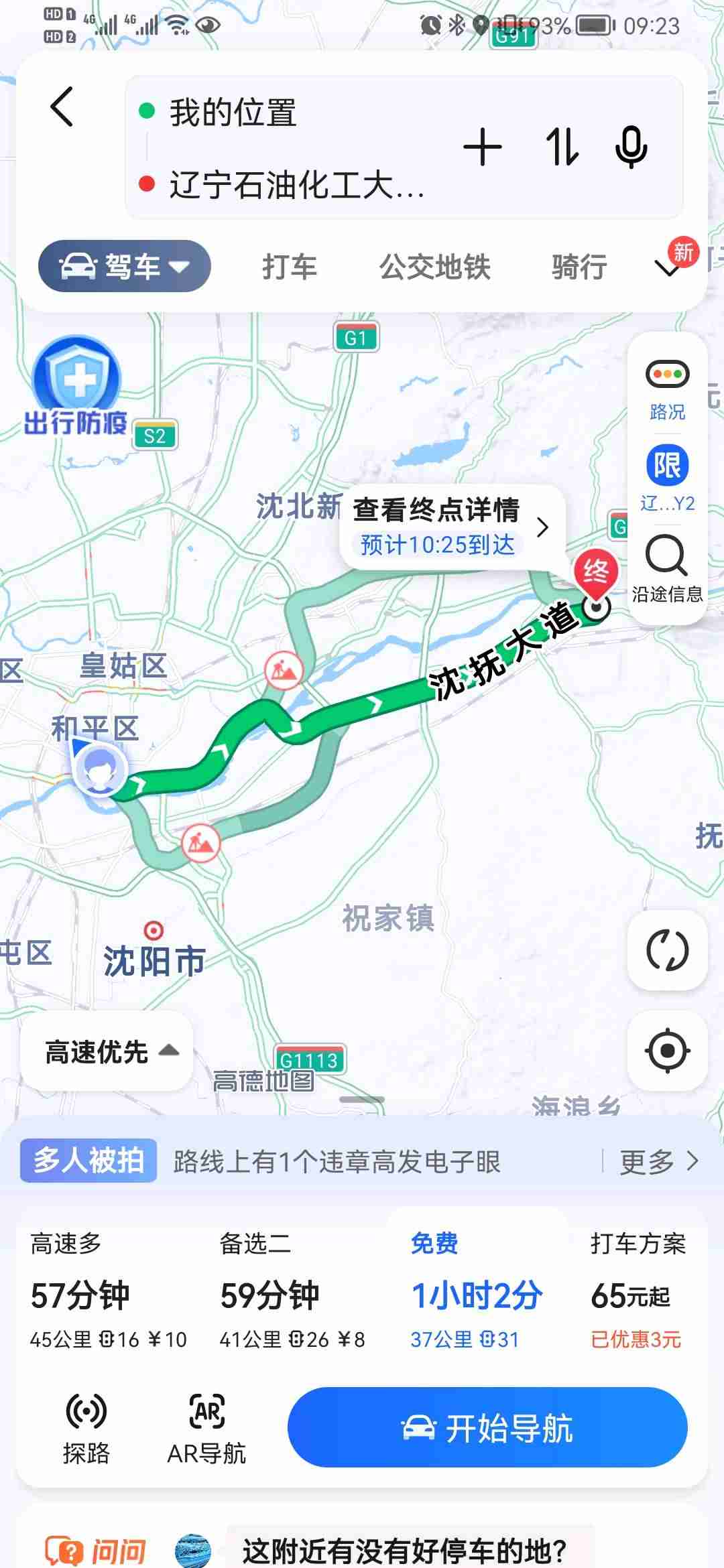Start navigation with 开始导航
724x1568 pixels.
(x=487, y=1428)
